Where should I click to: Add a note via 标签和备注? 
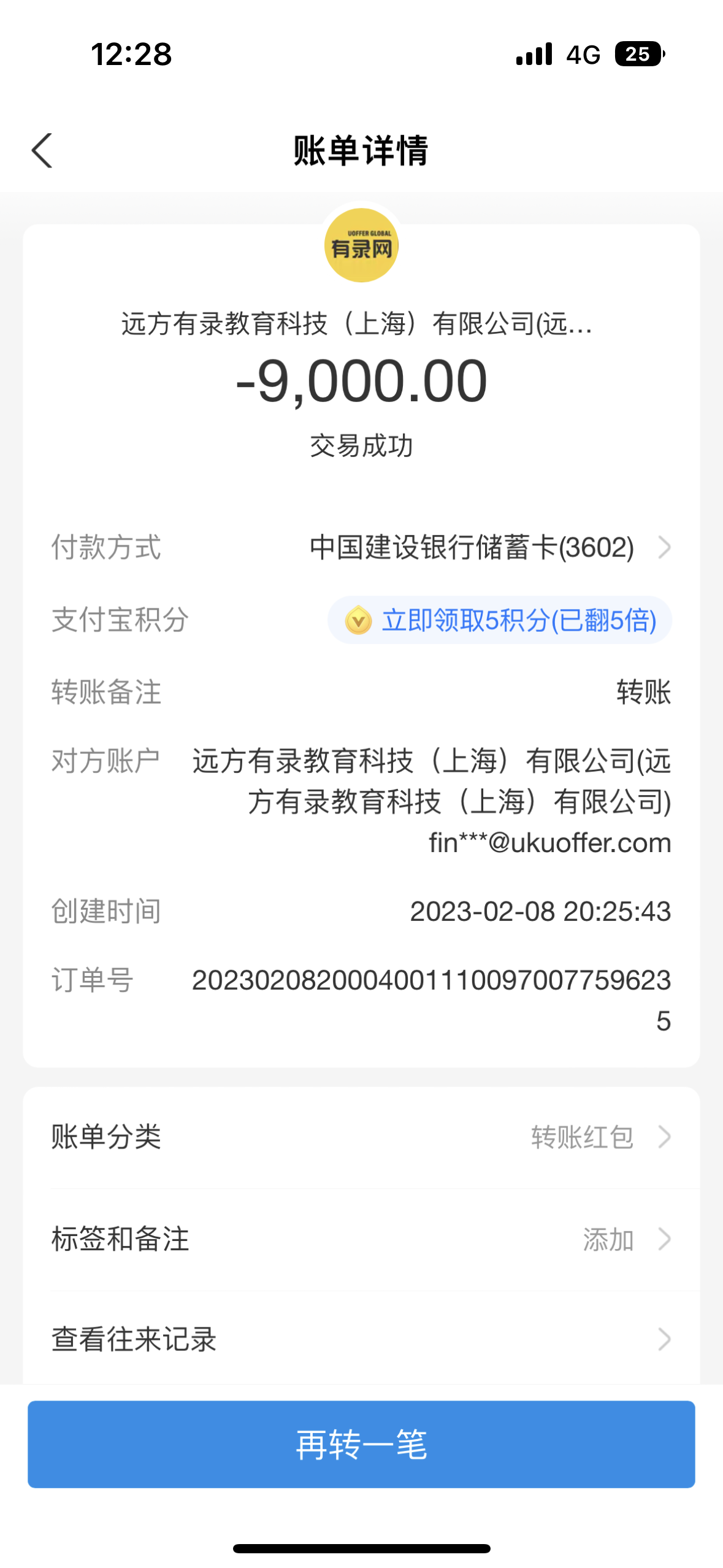[361, 1239]
